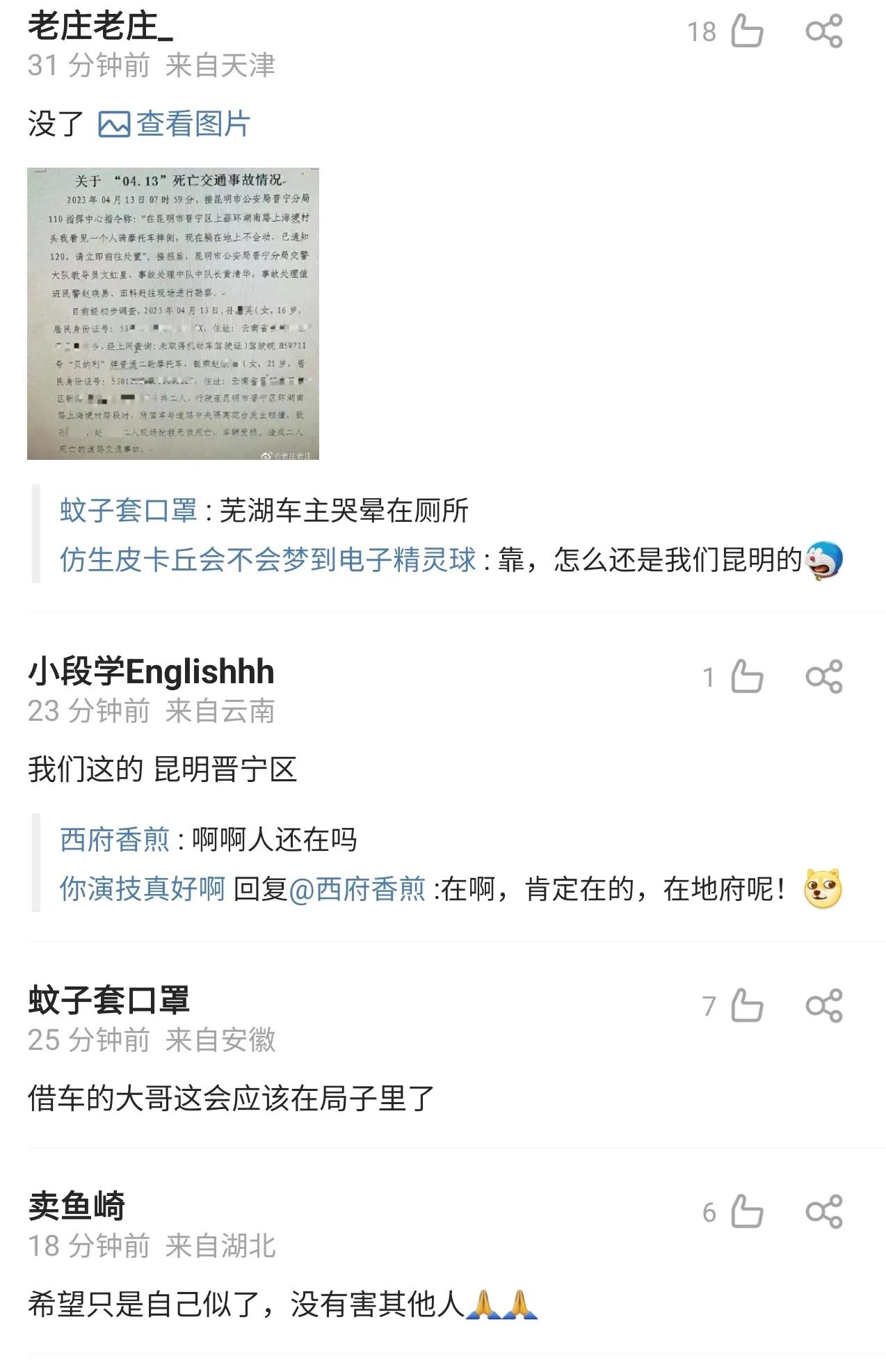Like the comment by 卖鱼崎
The image size is (886, 1372).
point(748,1212)
